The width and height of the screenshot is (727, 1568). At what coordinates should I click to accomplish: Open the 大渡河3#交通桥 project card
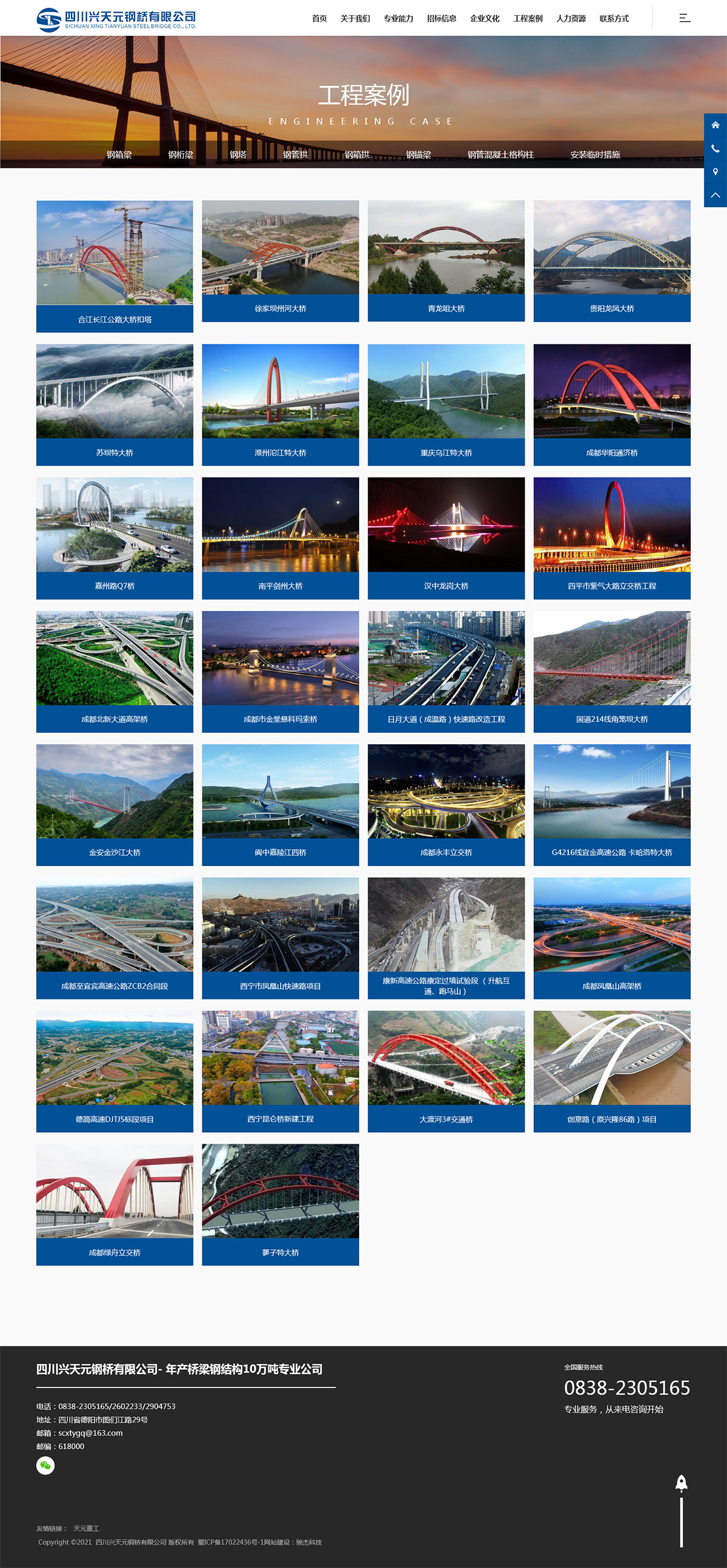point(446,1071)
